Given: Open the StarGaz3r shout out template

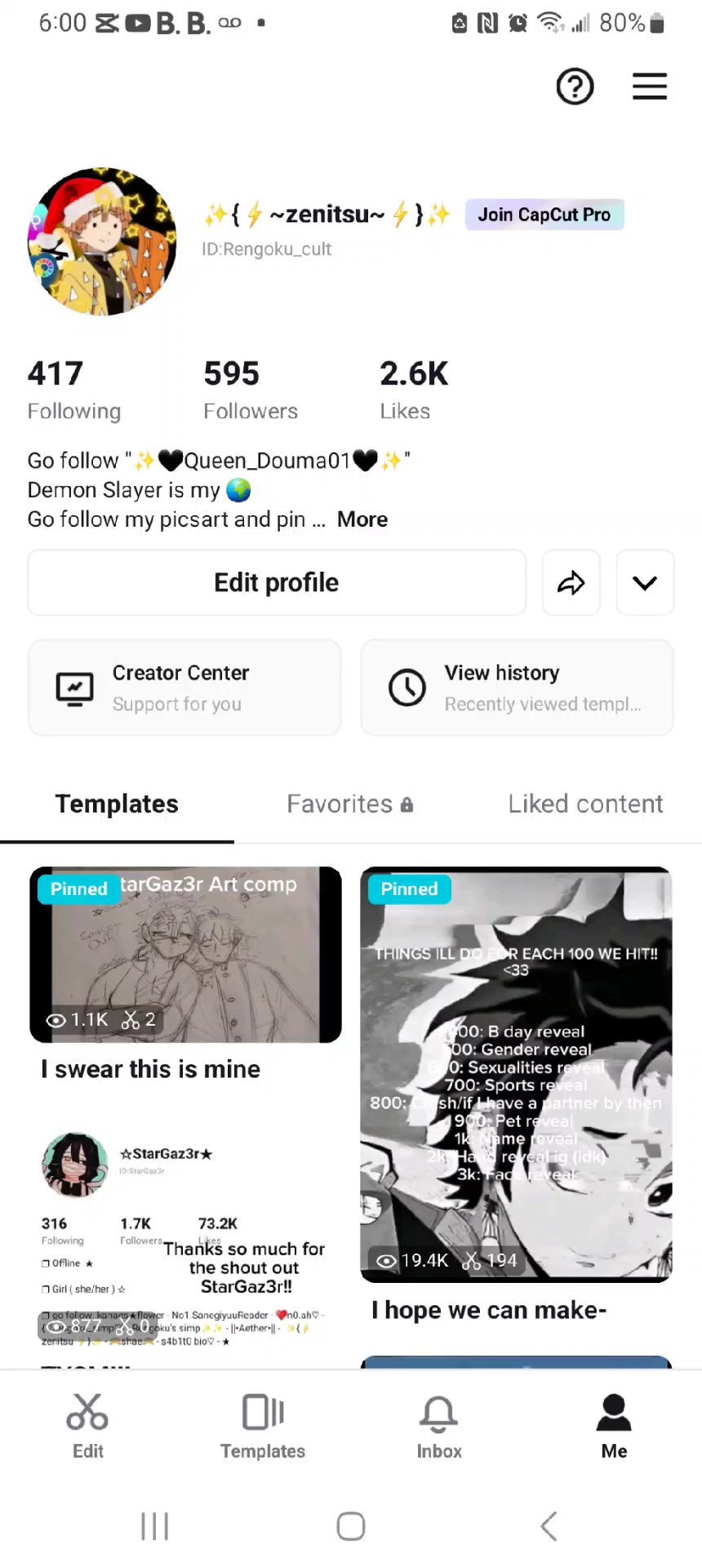Looking at the screenshot, I should (185, 1241).
